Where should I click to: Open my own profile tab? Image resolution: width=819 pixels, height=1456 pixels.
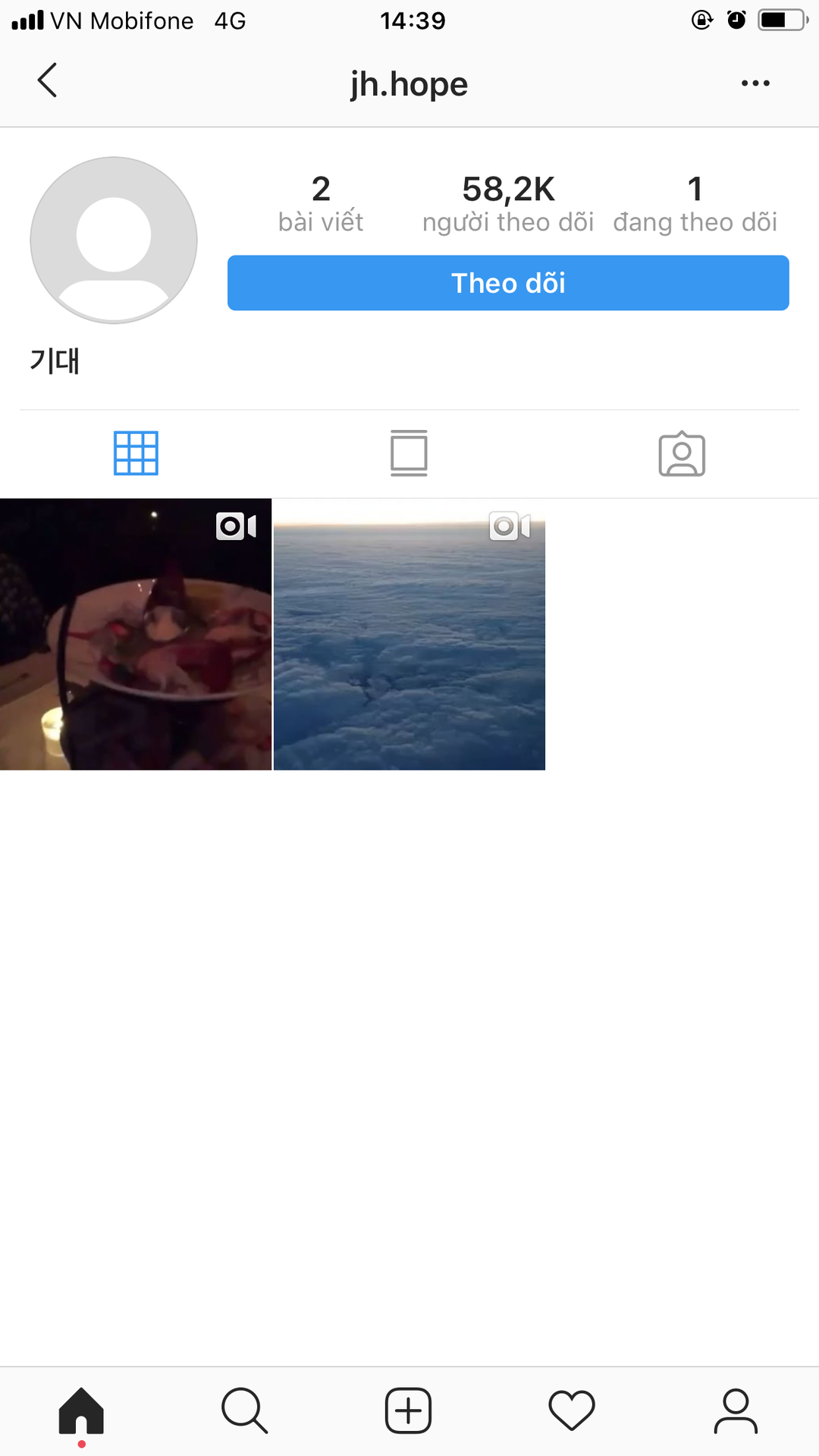[x=736, y=1411]
